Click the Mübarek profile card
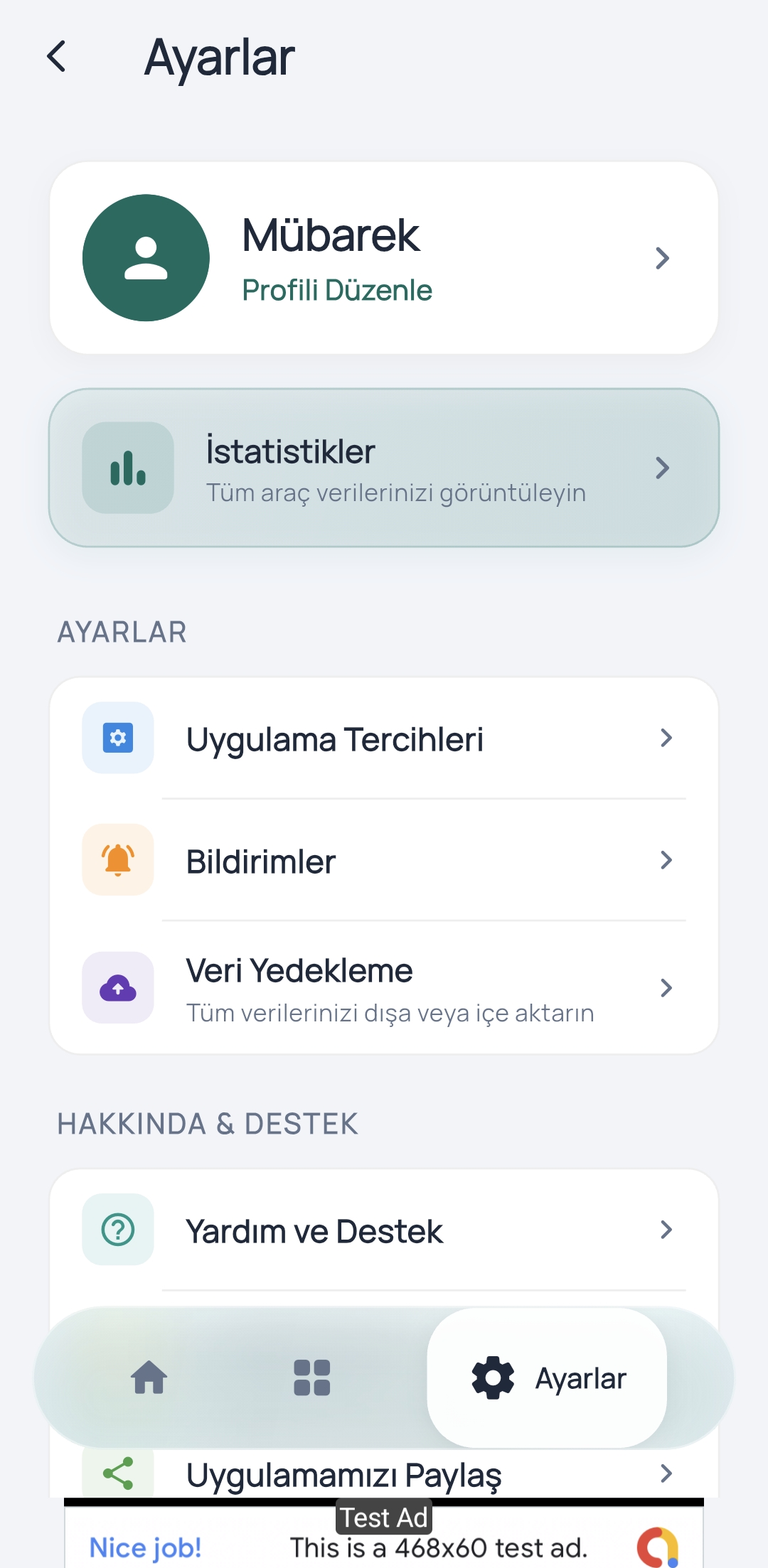768x1568 pixels. (x=384, y=258)
